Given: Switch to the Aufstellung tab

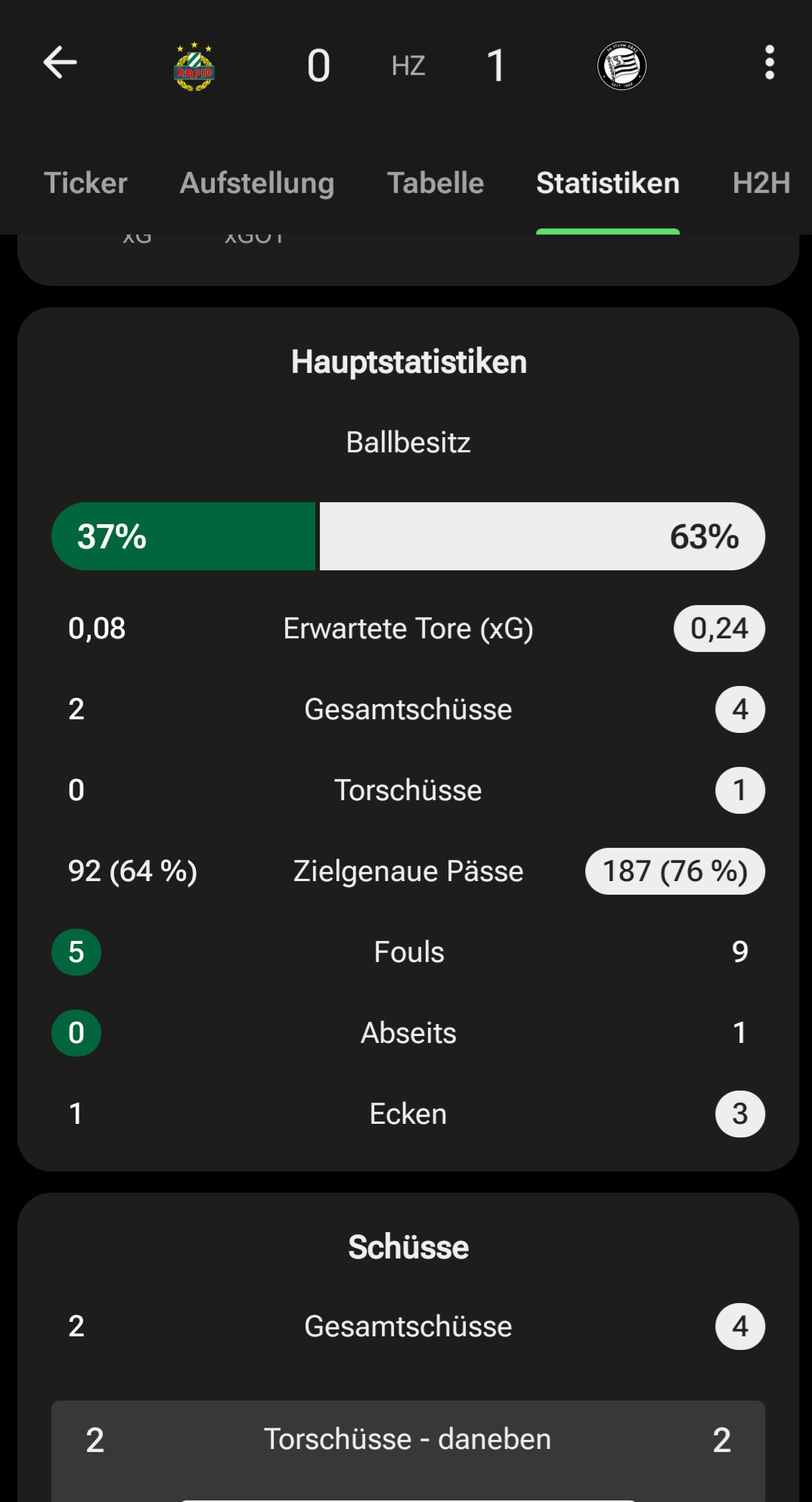Looking at the screenshot, I should (257, 183).
